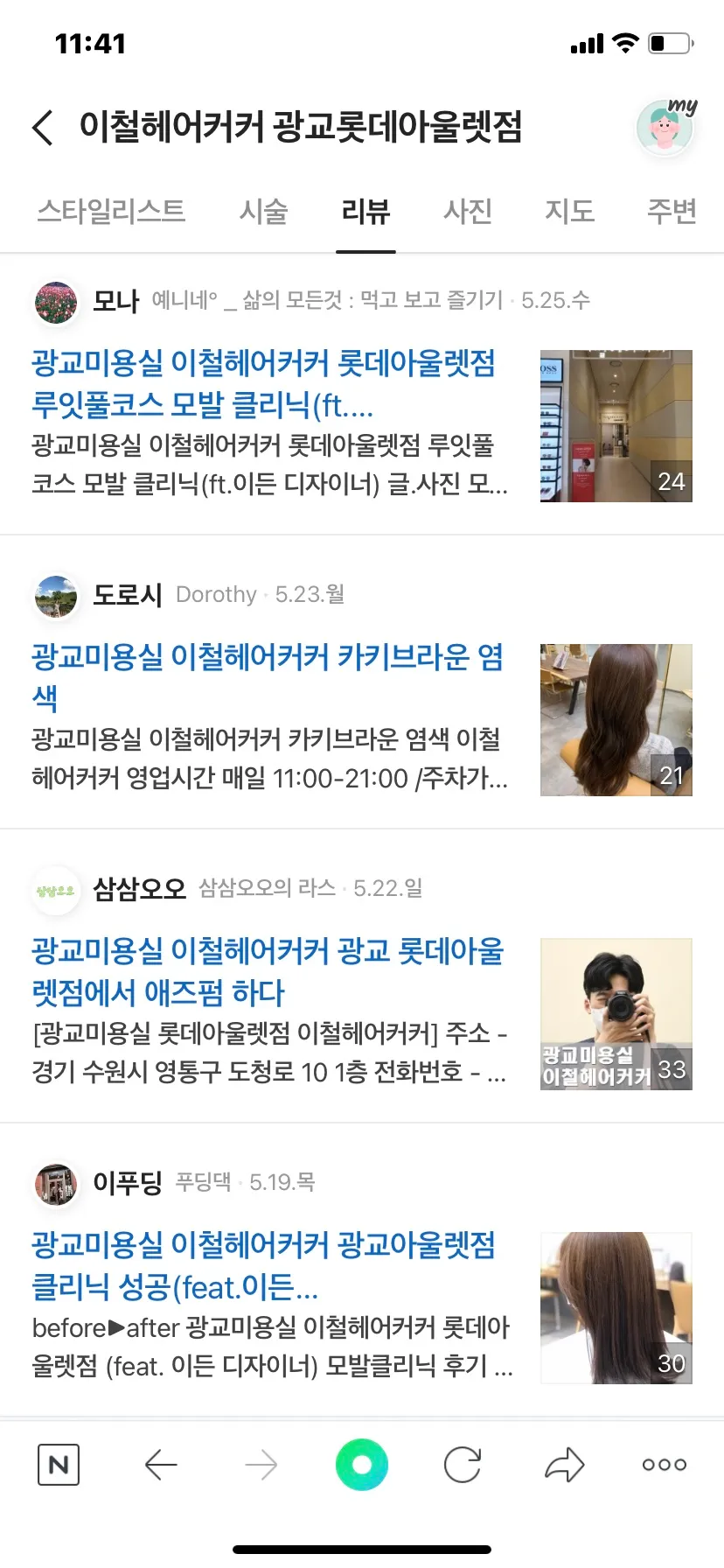Open the 애즈펌 review by 삼삼오오

(262, 971)
